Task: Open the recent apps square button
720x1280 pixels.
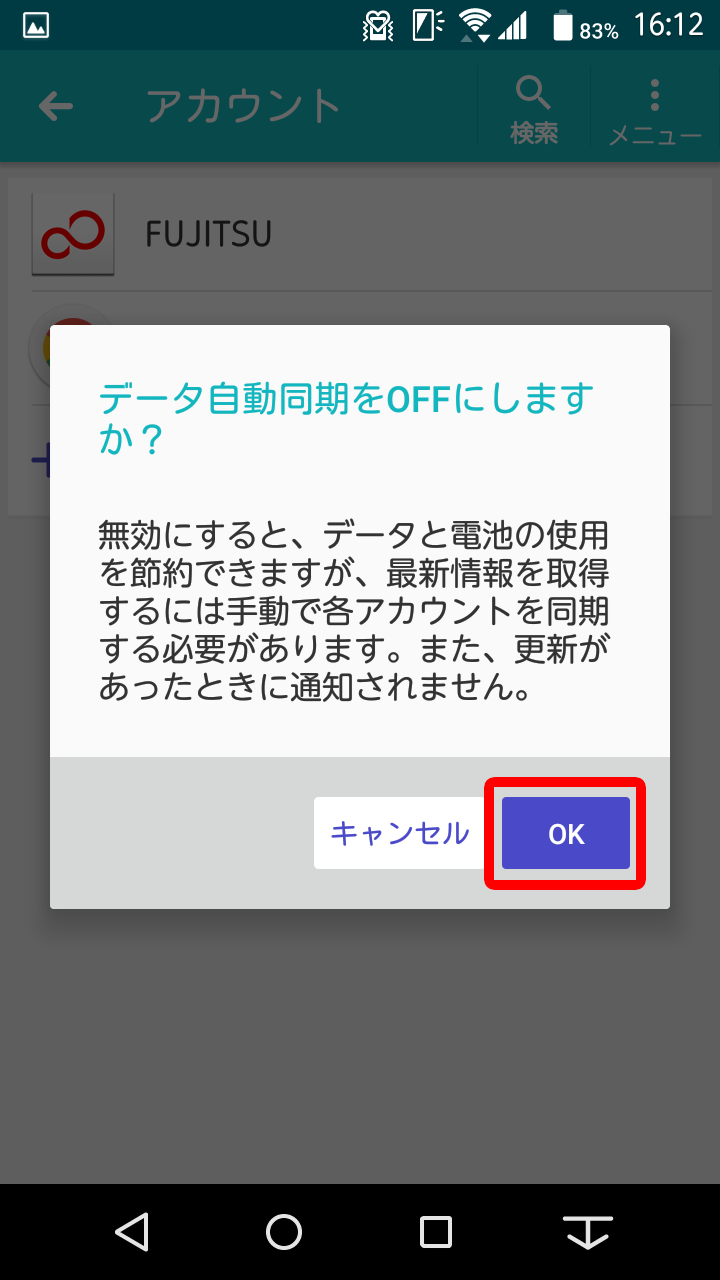Action: click(436, 1232)
